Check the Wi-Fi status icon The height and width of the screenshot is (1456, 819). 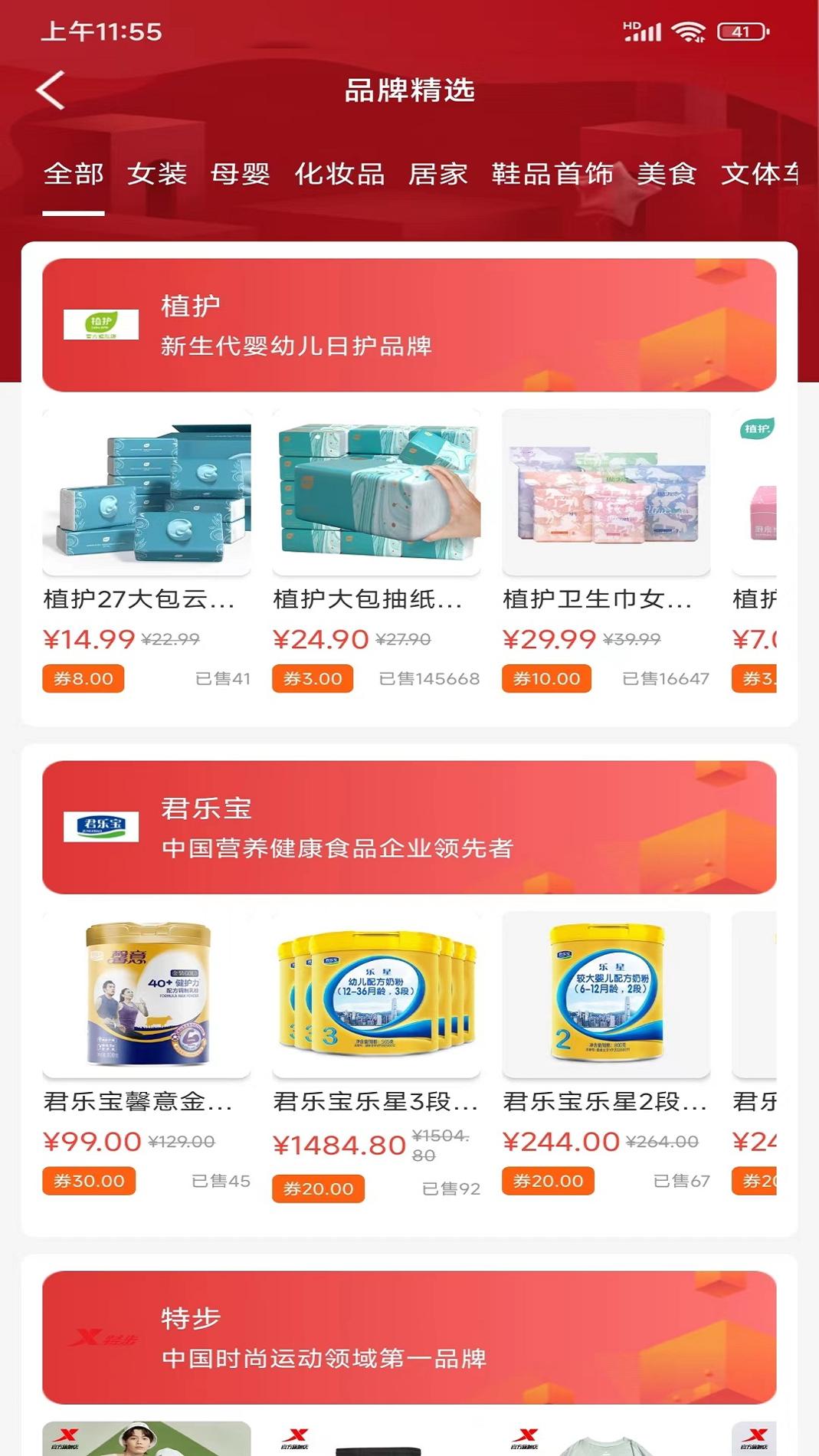[x=688, y=31]
